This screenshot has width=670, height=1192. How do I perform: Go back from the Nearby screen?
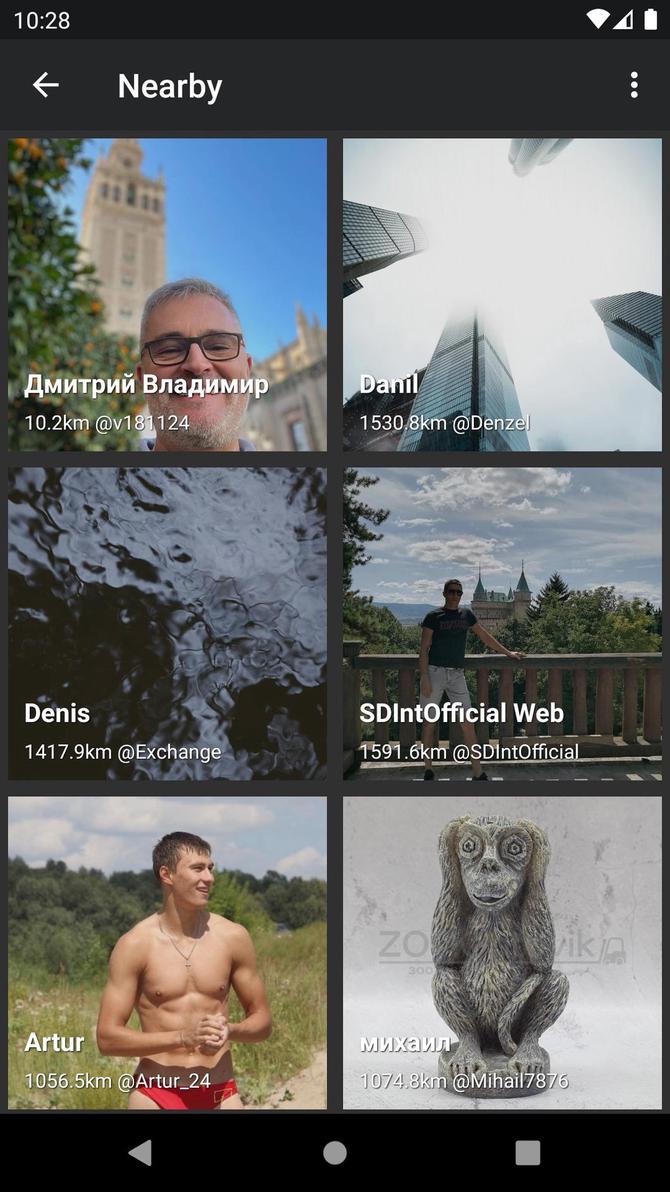tap(46, 86)
